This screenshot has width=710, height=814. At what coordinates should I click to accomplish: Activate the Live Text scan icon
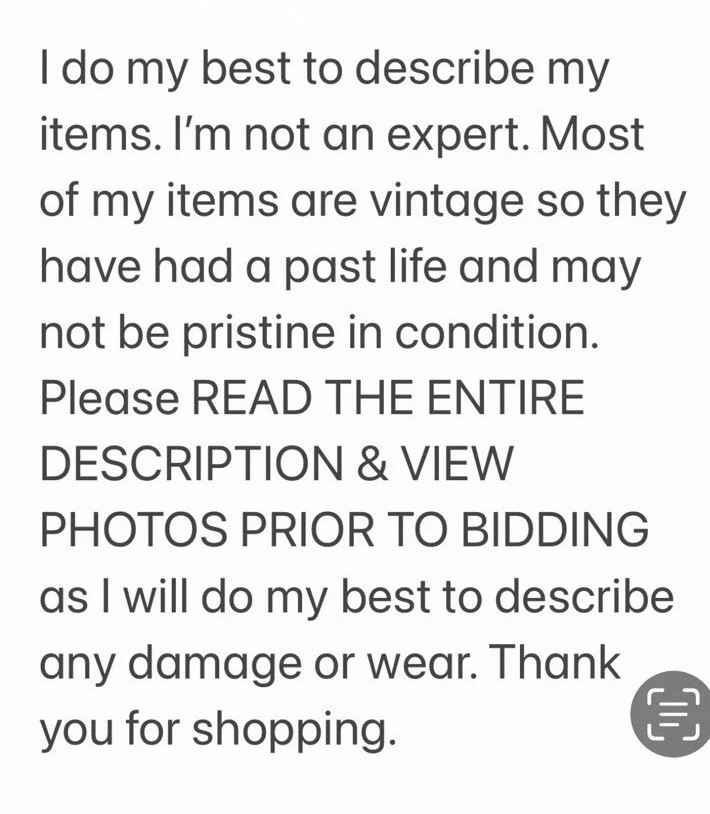673,713
